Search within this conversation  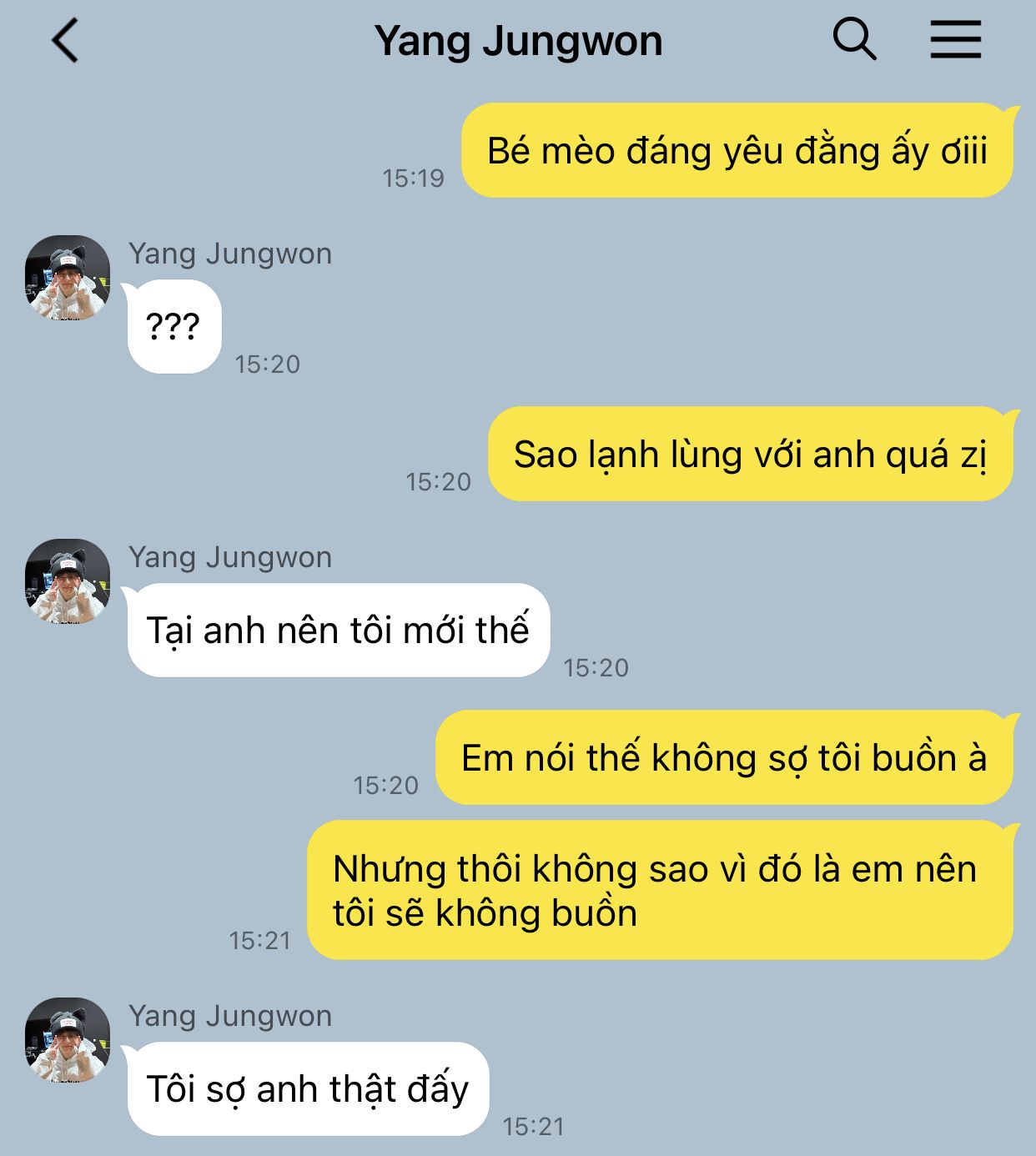click(854, 39)
